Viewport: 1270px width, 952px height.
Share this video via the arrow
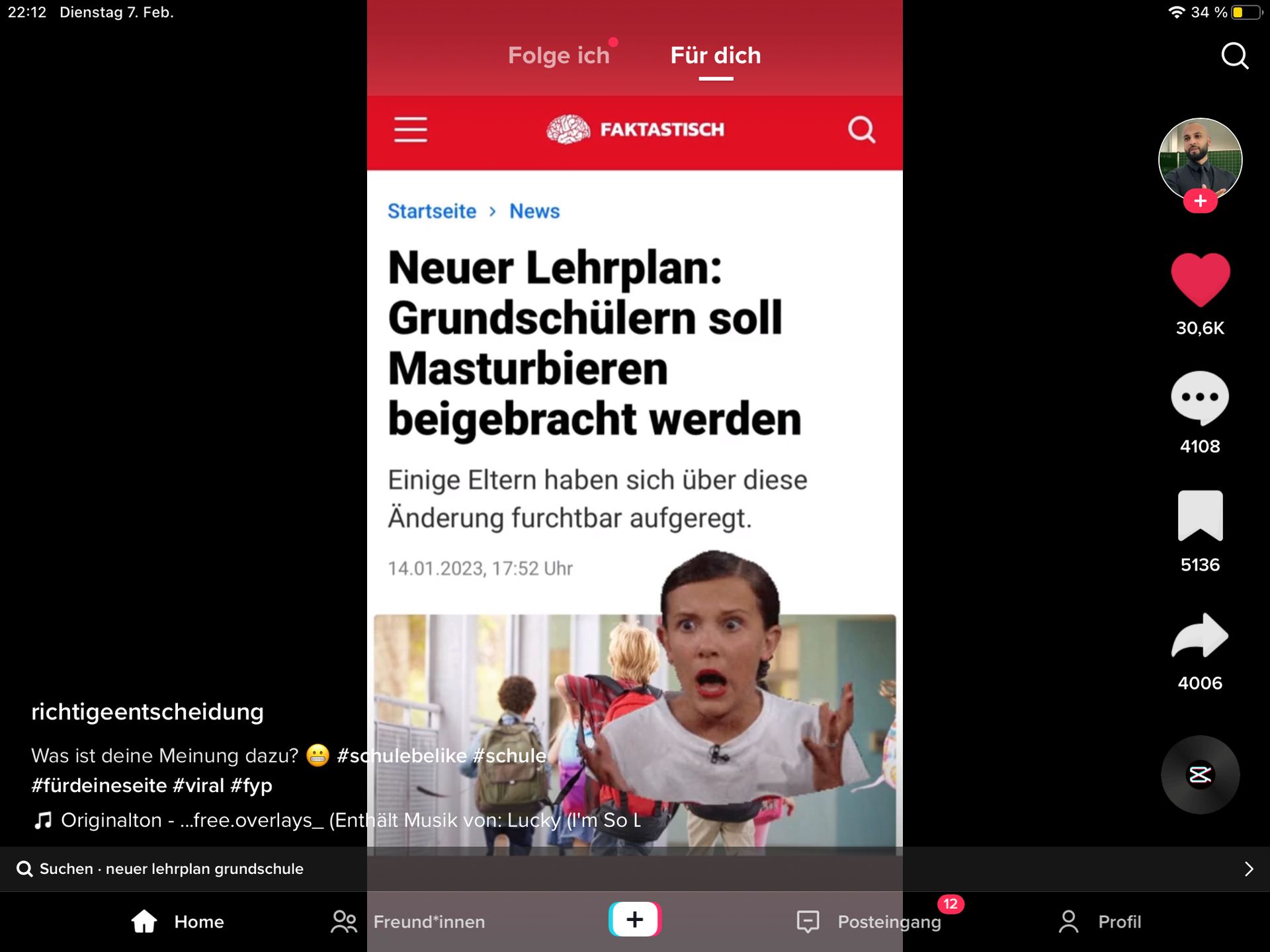pos(1200,636)
